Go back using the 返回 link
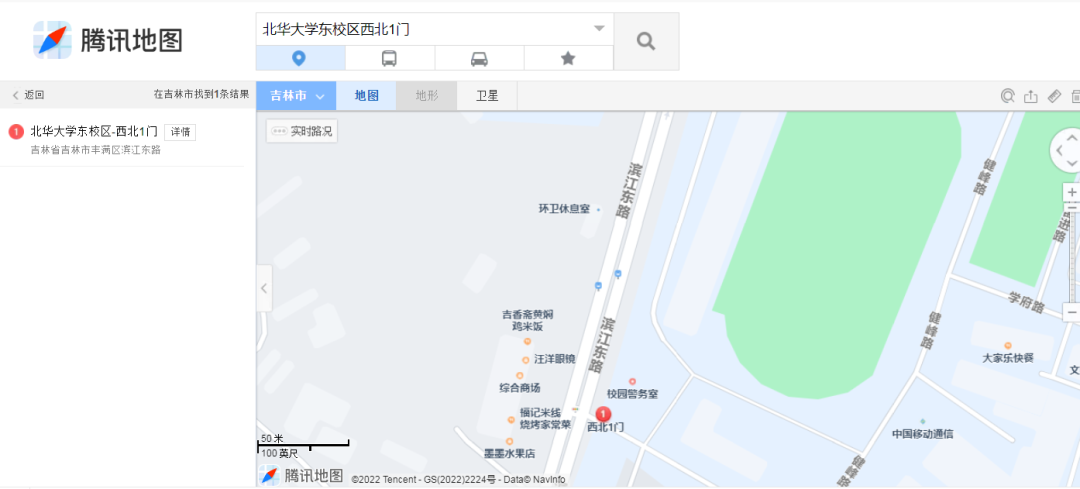Viewport: 1080px width, 489px height. pos(29,95)
